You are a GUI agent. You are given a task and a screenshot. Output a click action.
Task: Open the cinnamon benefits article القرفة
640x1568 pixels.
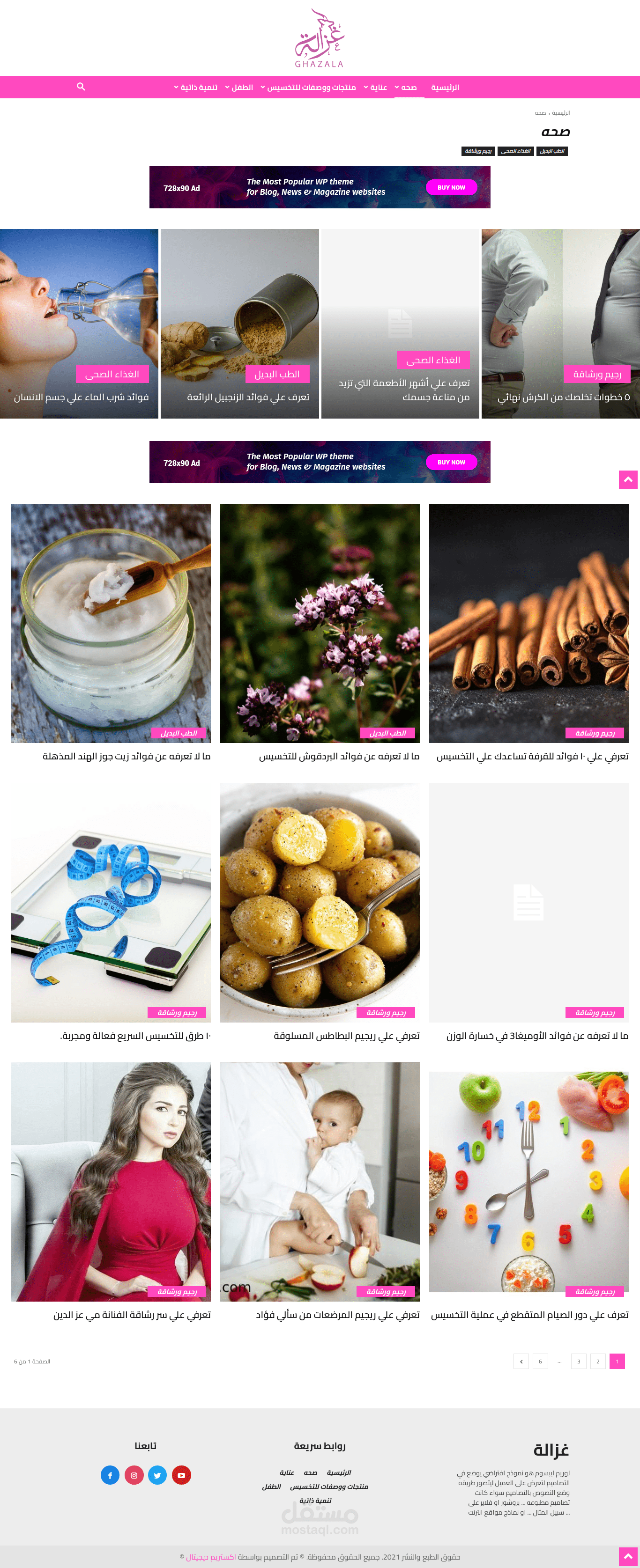tap(532, 756)
